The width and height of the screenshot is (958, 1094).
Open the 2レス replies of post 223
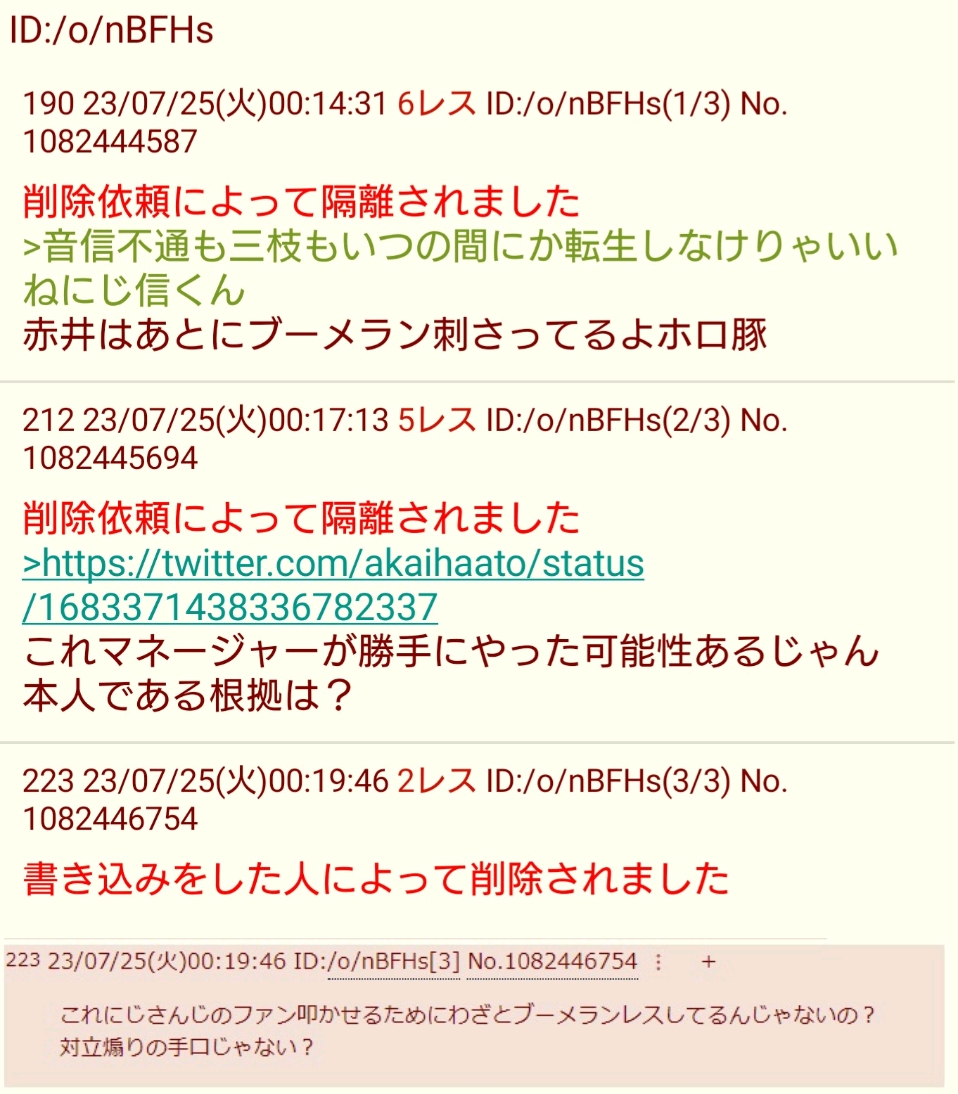click(x=436, y=780)
